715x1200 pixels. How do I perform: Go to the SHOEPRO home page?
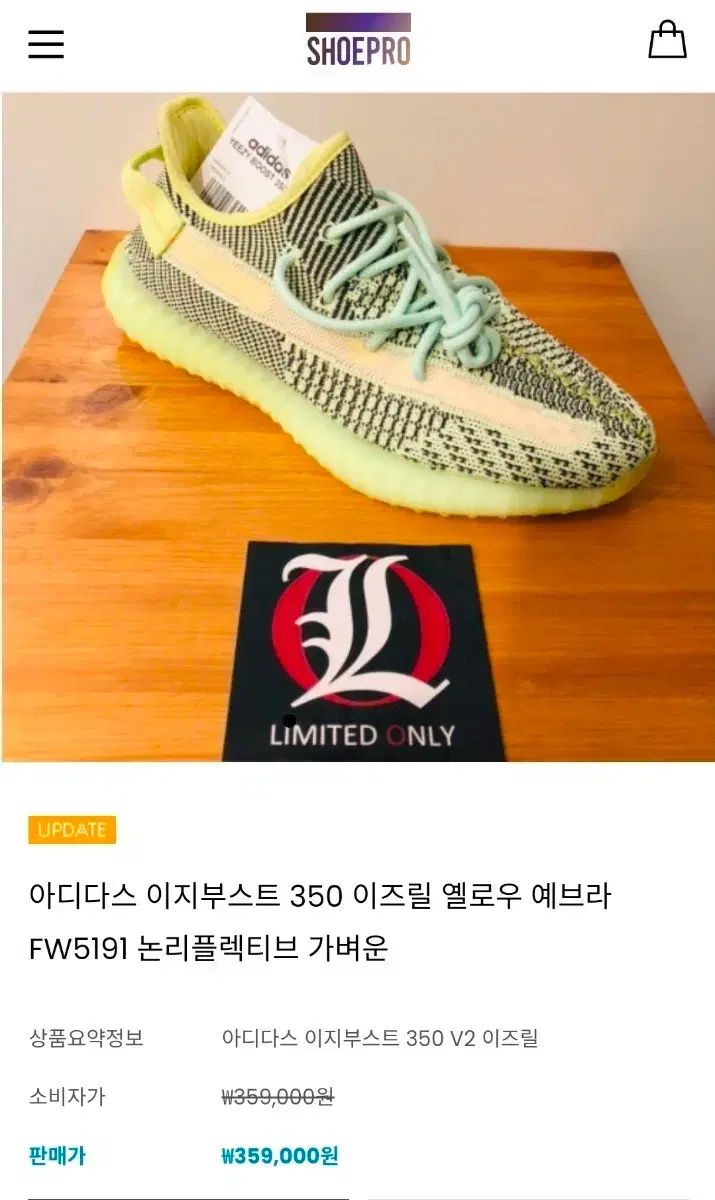(x=358, y=40)
